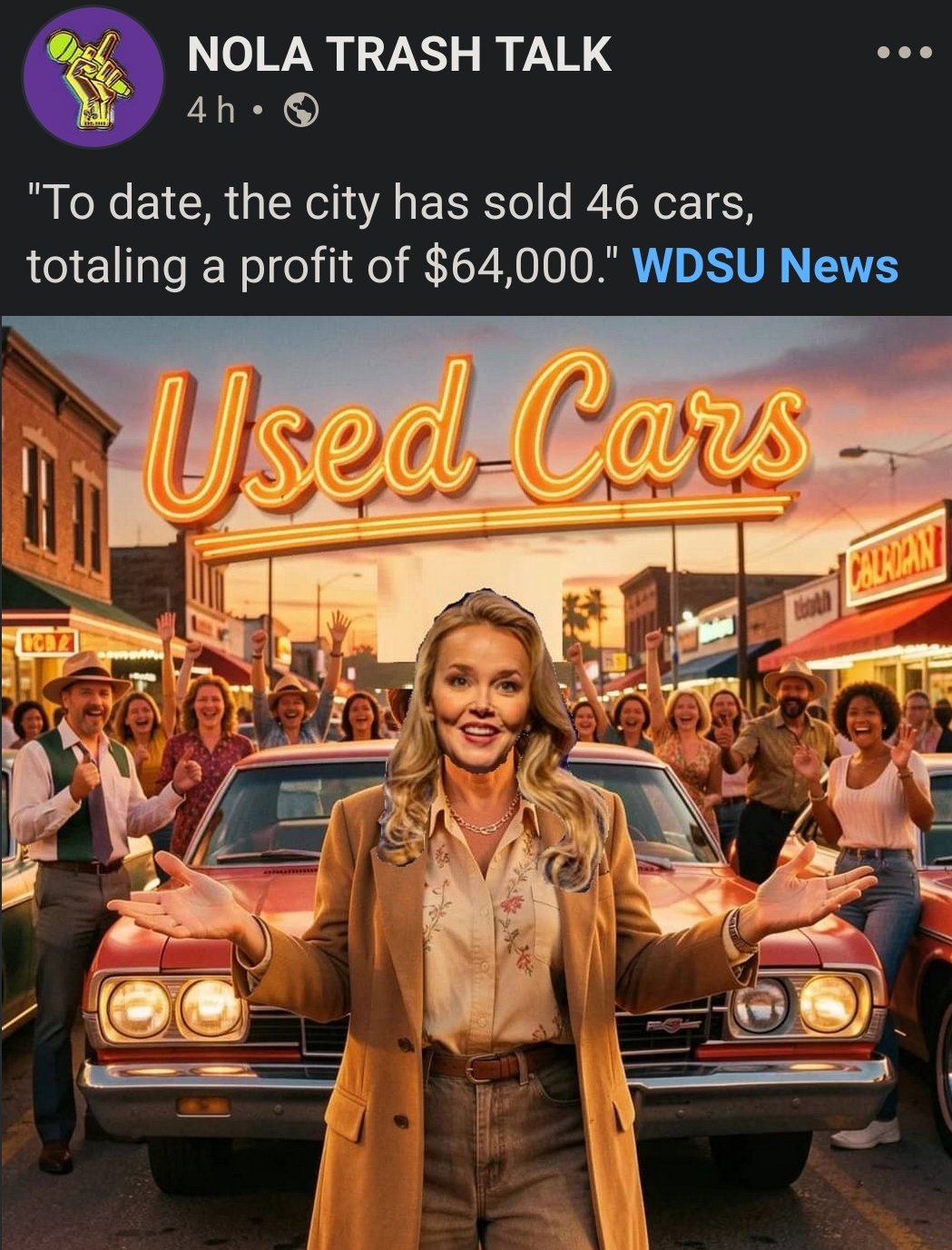Viewport: 952px width, 1250px height.
Task: Open the Used Cars post image
Action: (476, 781)
